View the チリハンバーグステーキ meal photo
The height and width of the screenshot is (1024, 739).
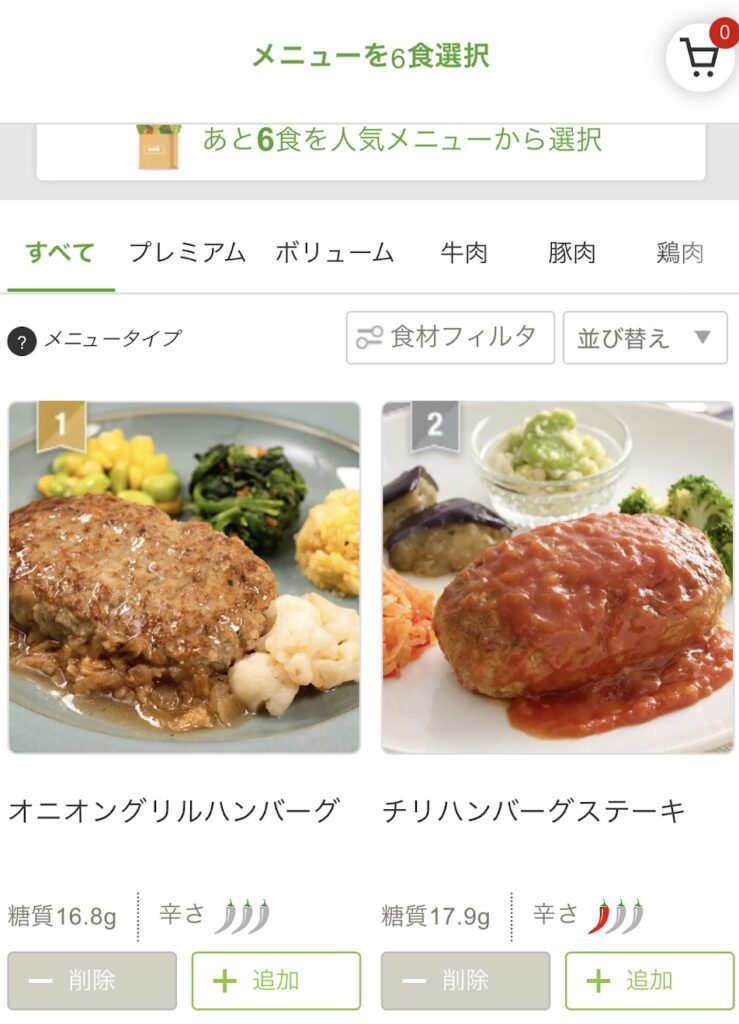(x=557, y=577)
